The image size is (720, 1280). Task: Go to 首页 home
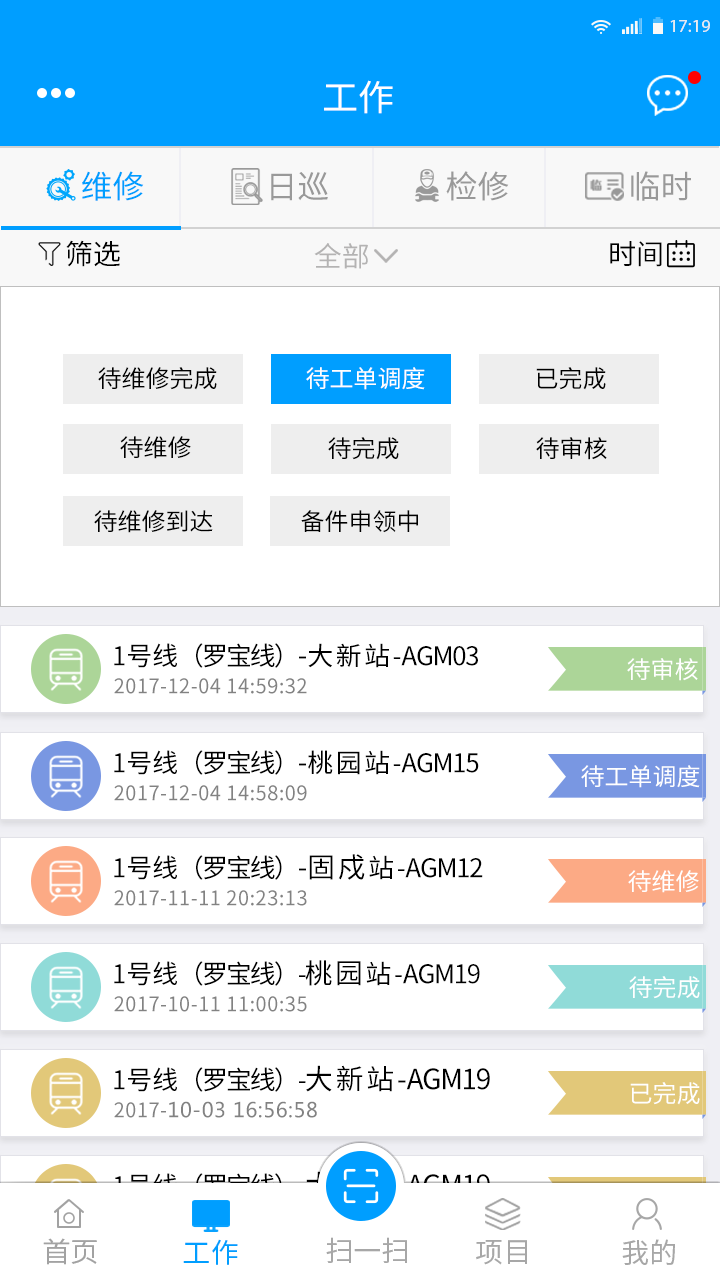pyautogui.click(x=68, y=1222)
